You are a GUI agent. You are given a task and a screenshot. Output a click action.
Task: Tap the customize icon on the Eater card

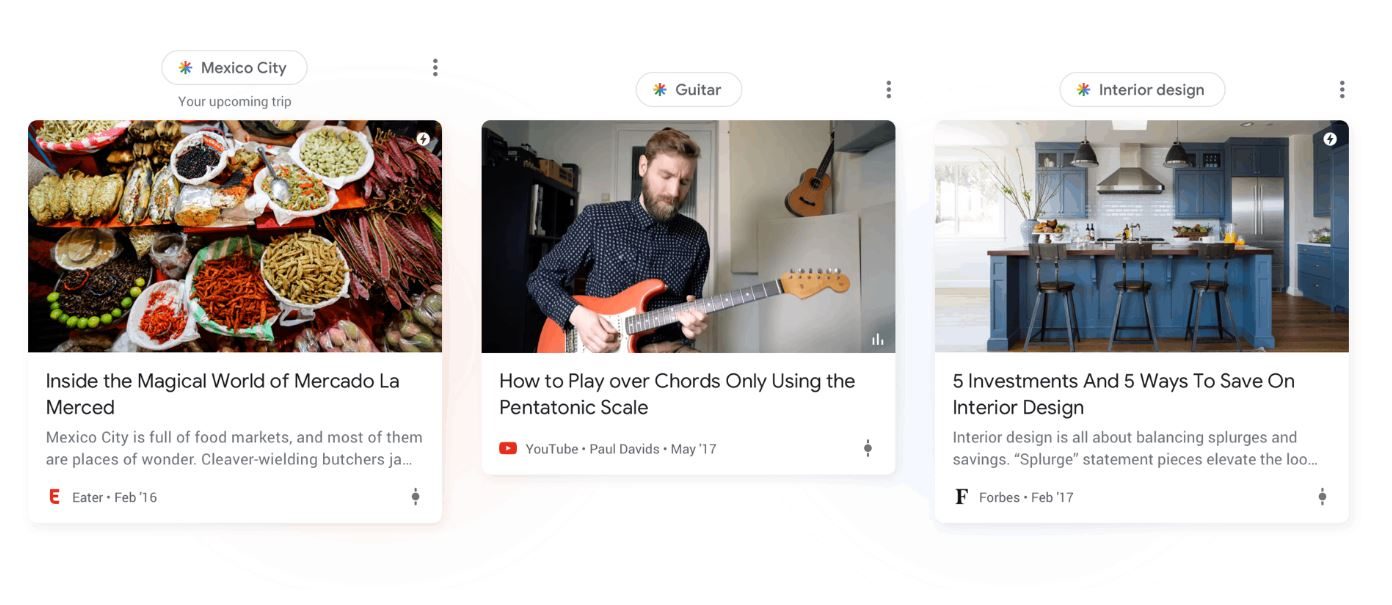(x=415, y=497)
